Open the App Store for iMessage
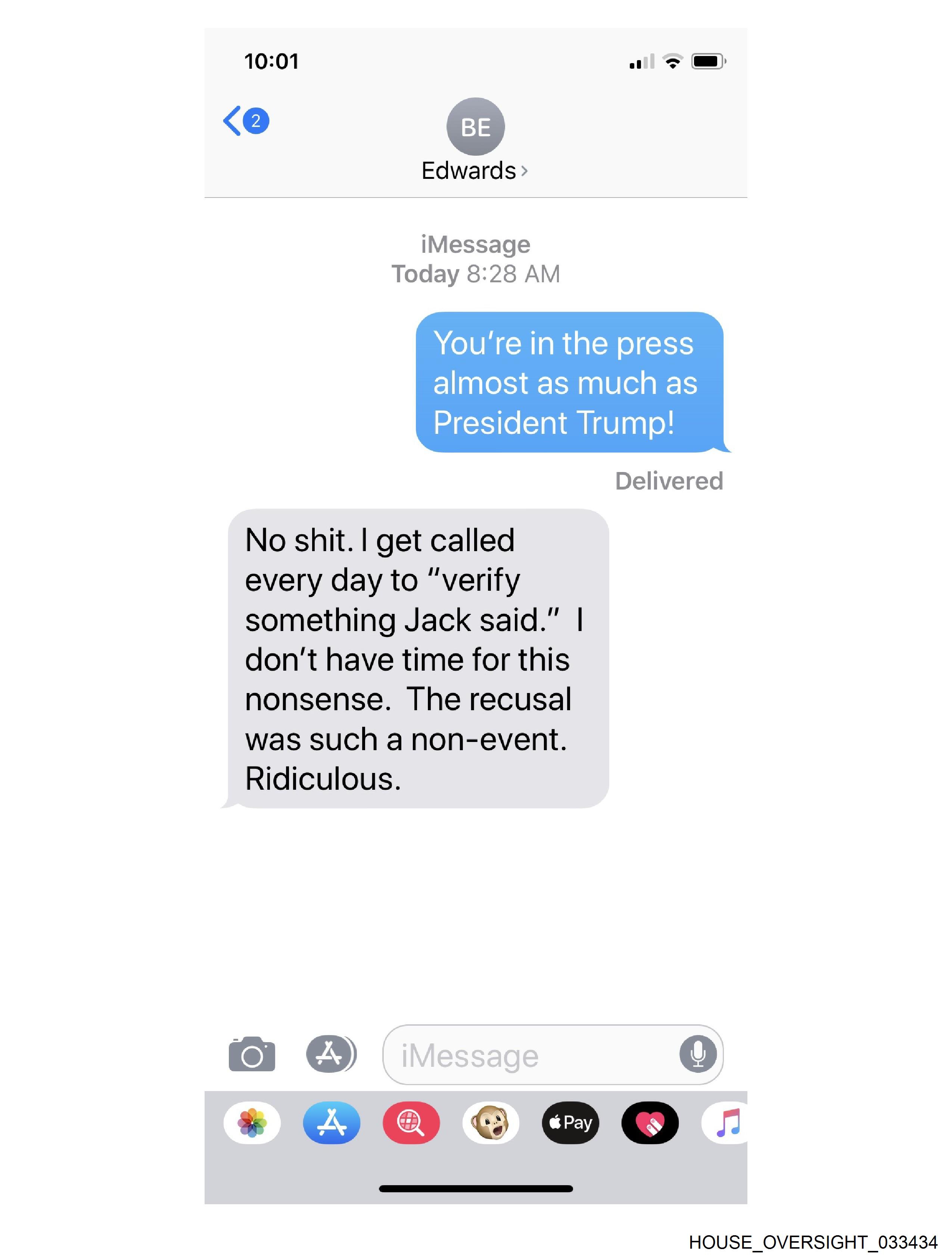952x1258 pixels. pos(332,1123)
